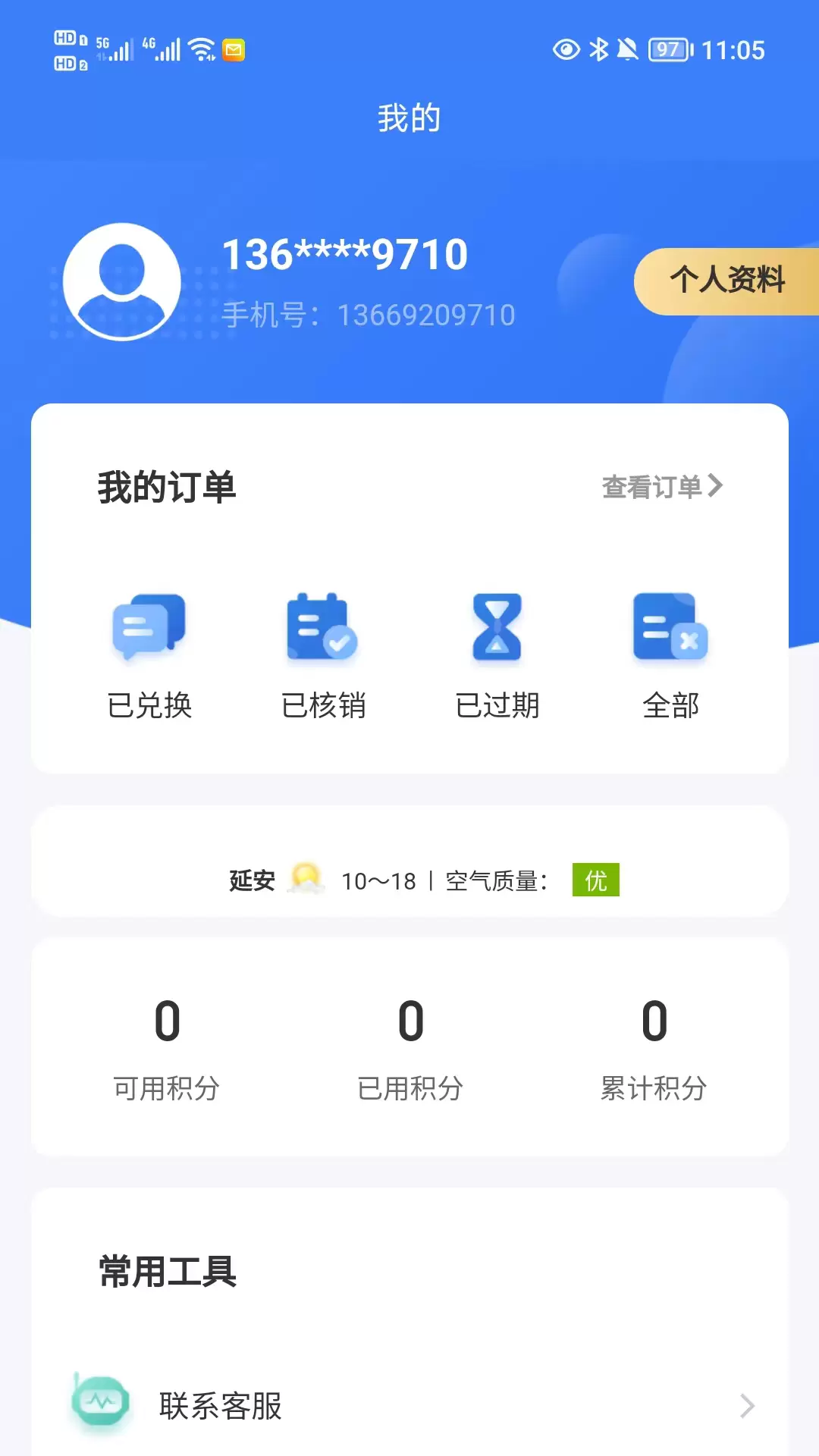Open the 延安 weather card
This screenshot has width=819, height=1456.
[409, 880]
